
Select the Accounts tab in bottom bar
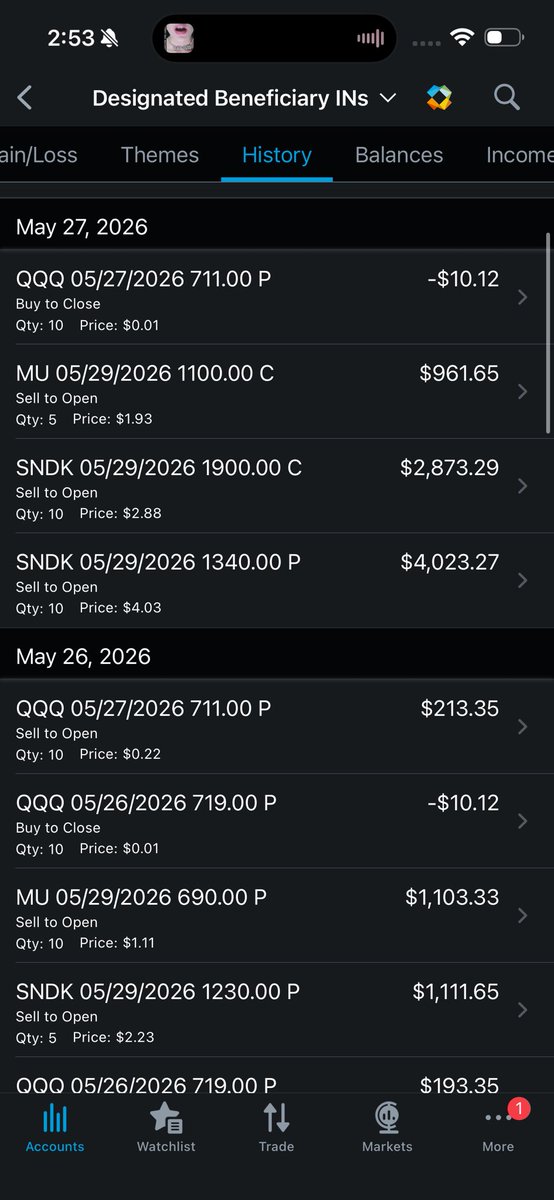pyautogui.click(x=55, y=1128)
